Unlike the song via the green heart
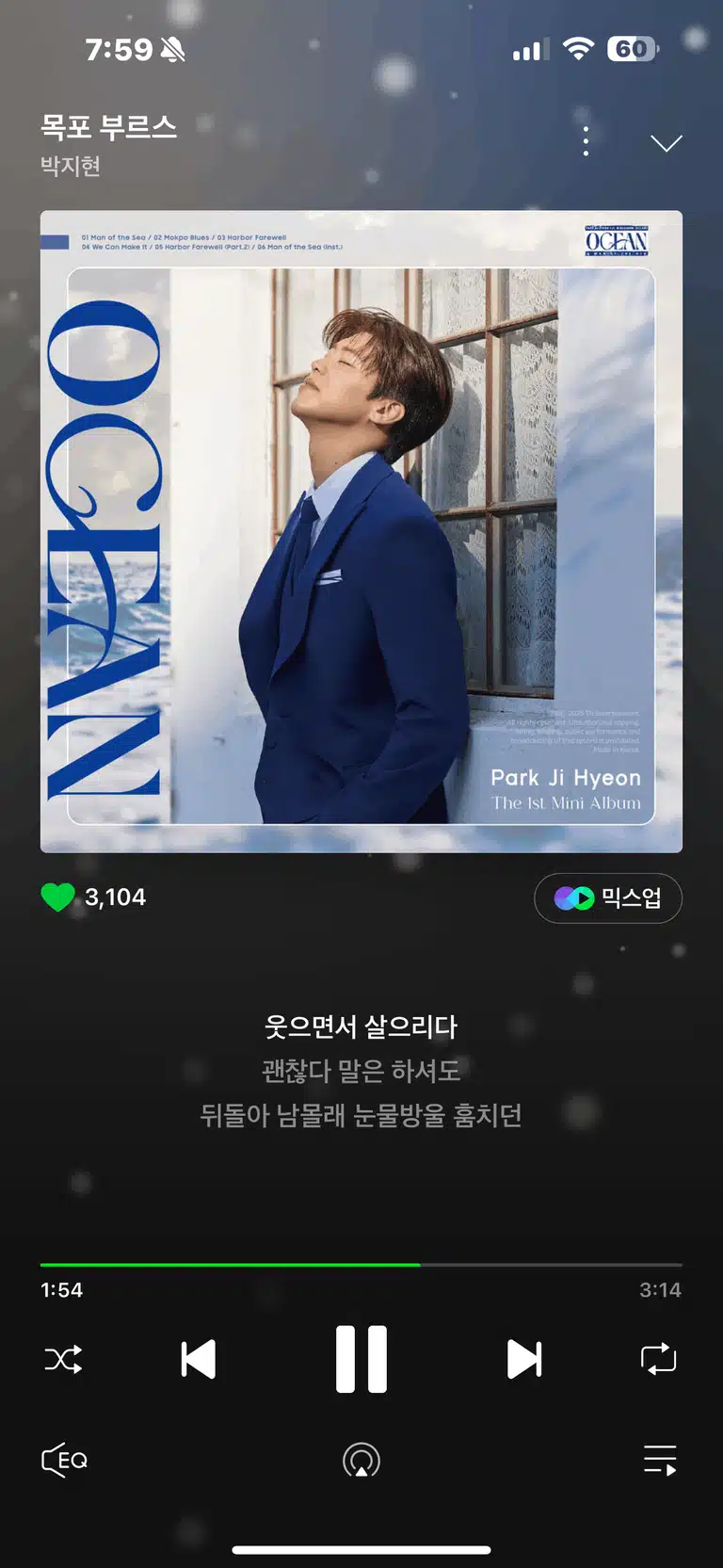The width and height of the screenshot is (723, 1568). 57,897
